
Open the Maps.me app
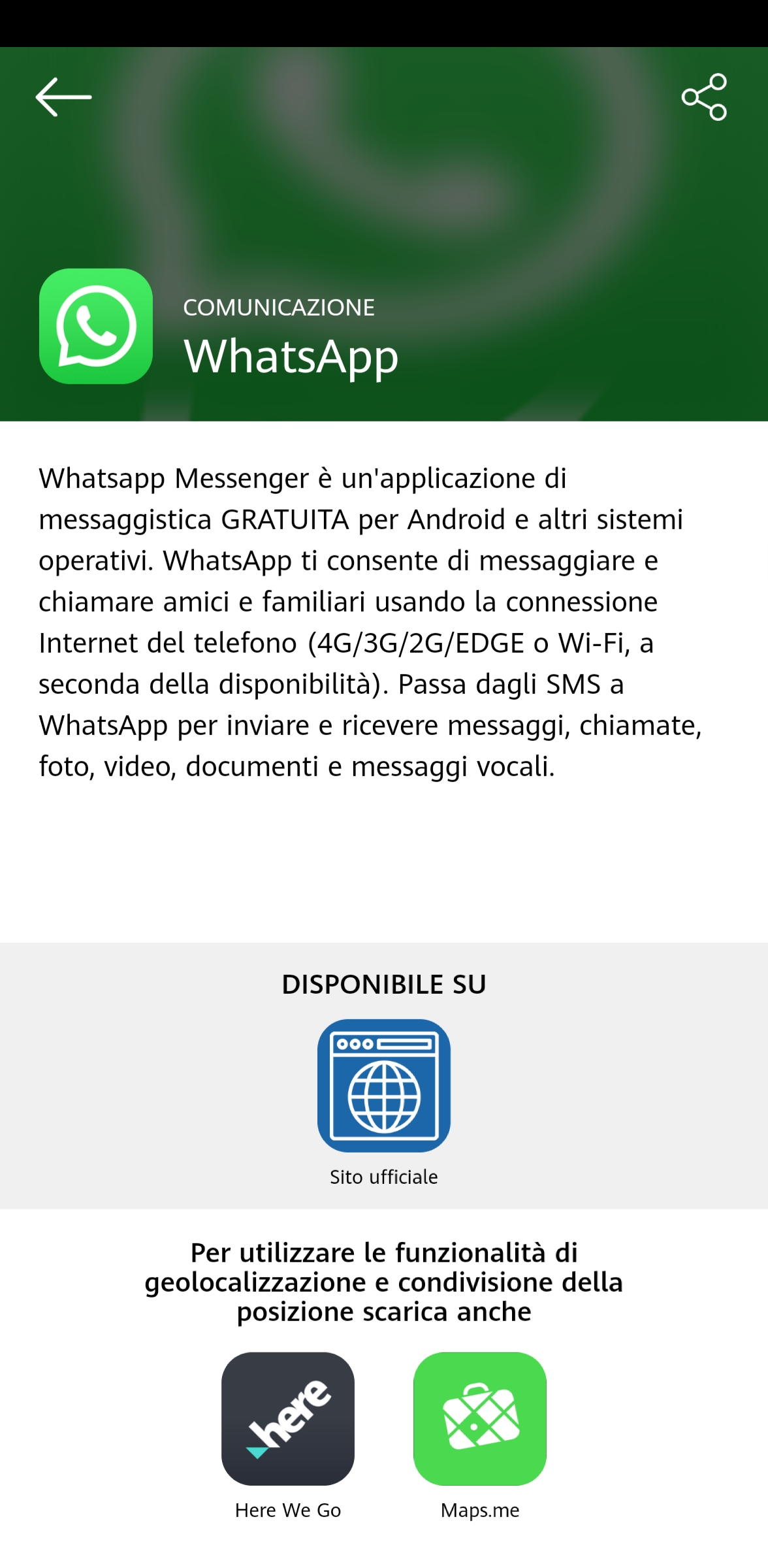point(480,1418)
